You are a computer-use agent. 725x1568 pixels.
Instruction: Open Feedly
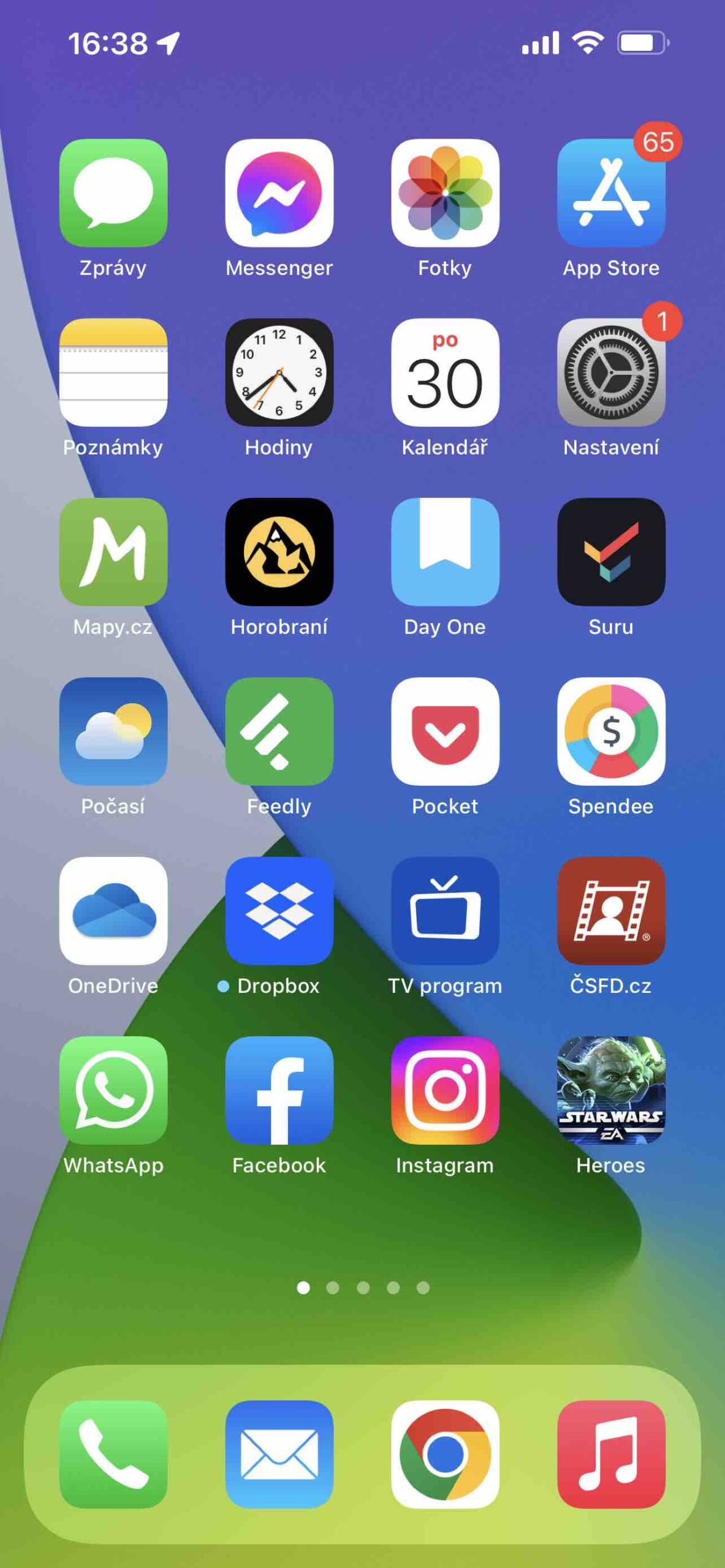click(279, 731)
